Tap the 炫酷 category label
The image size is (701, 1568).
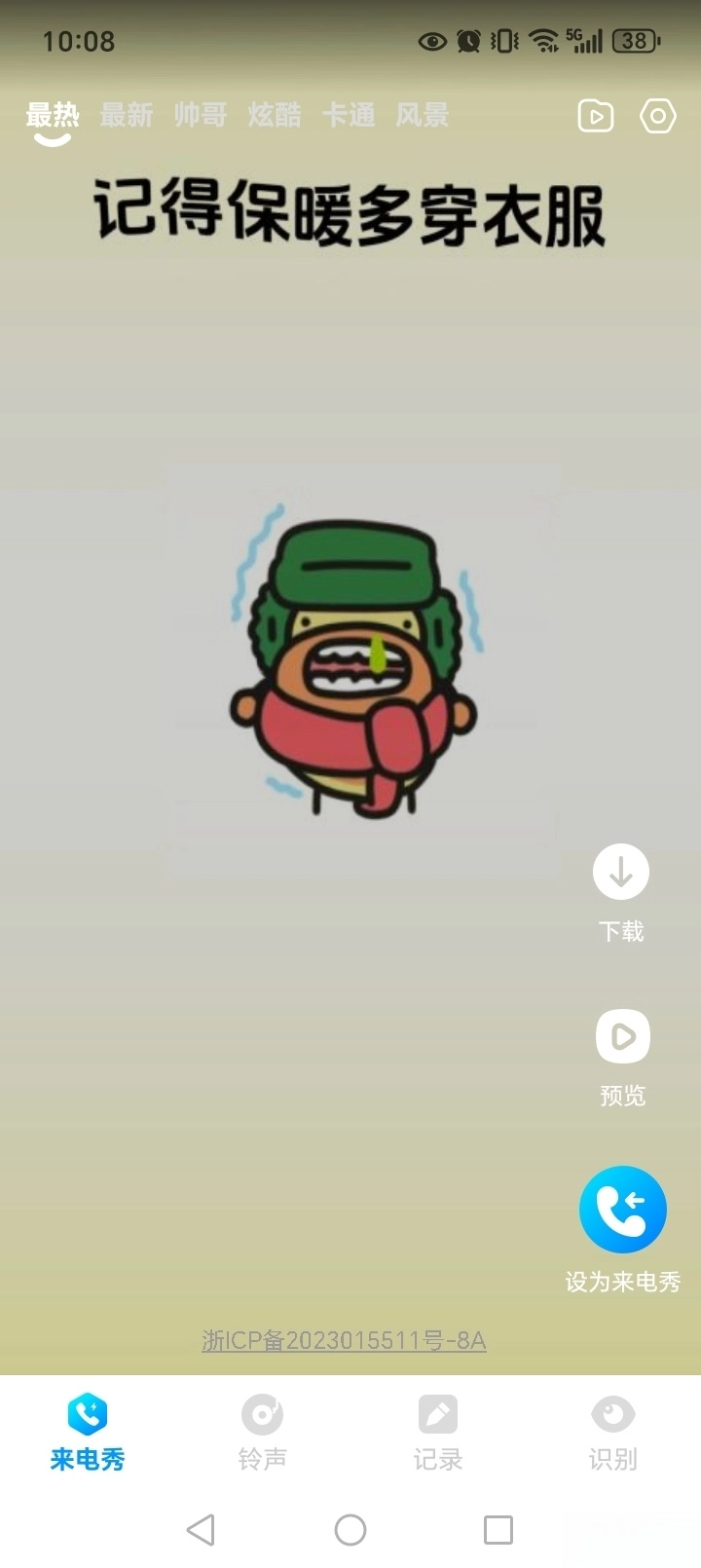click(274, 115)
